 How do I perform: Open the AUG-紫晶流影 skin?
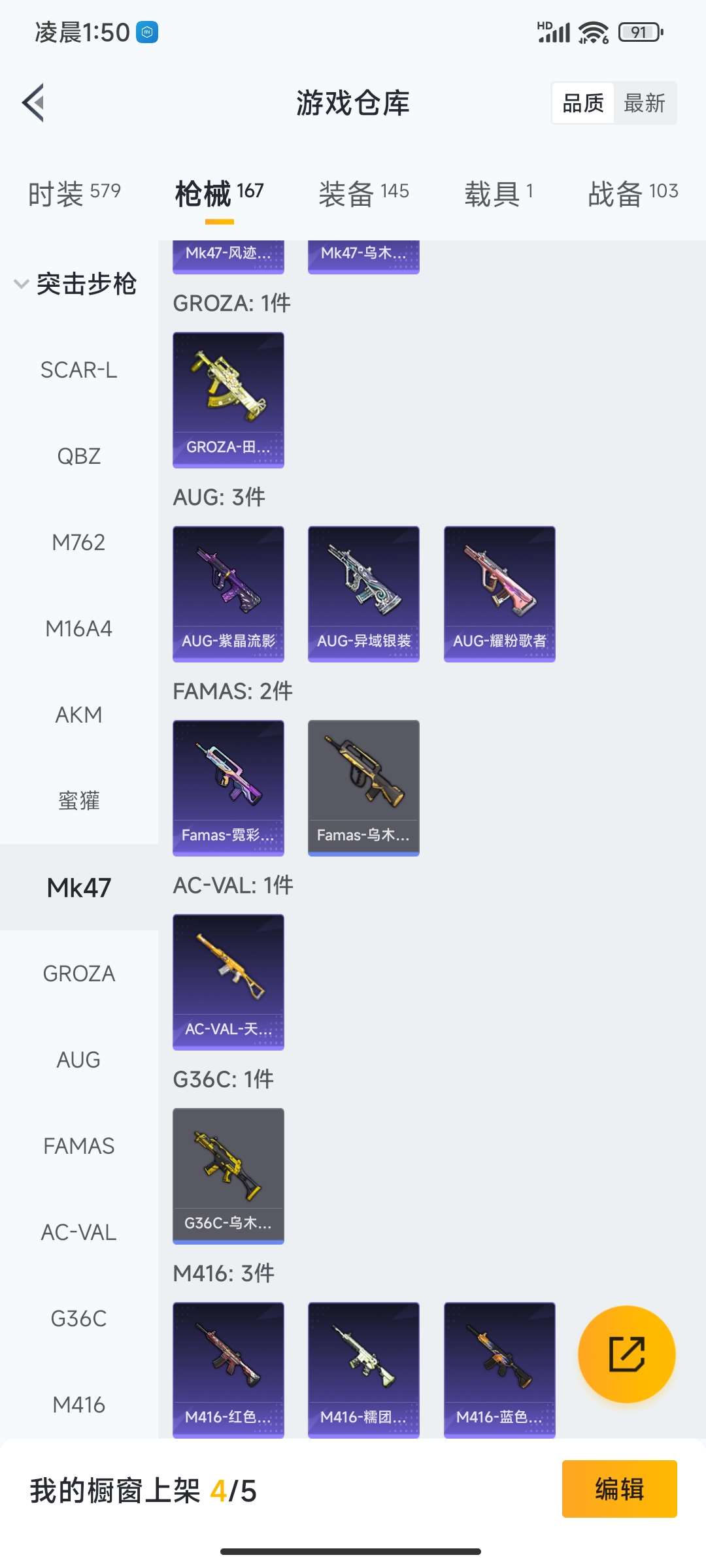(x=228, y=593)
